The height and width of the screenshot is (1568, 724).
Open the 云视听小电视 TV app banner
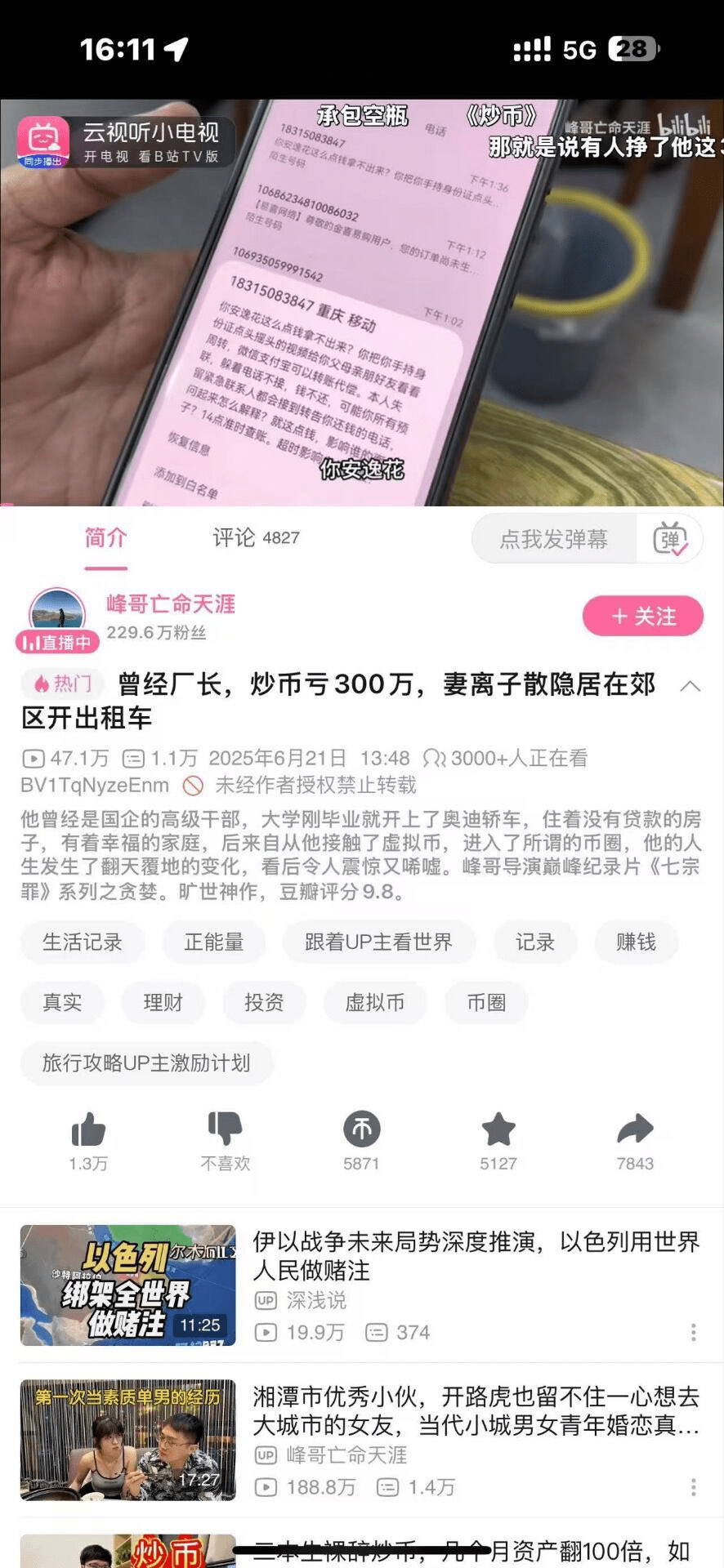pos(127,142)
